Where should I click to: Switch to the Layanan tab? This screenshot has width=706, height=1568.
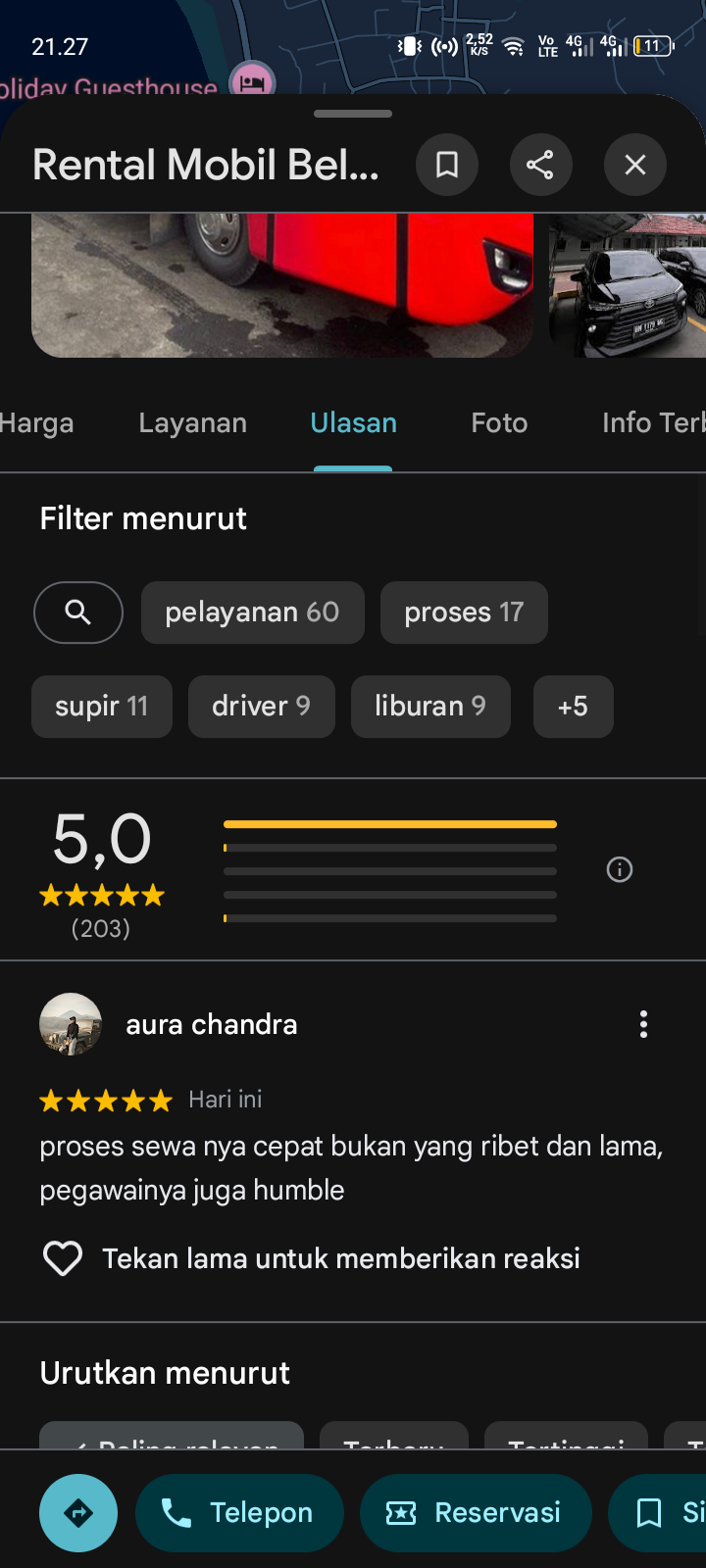(x=192, y=423)
